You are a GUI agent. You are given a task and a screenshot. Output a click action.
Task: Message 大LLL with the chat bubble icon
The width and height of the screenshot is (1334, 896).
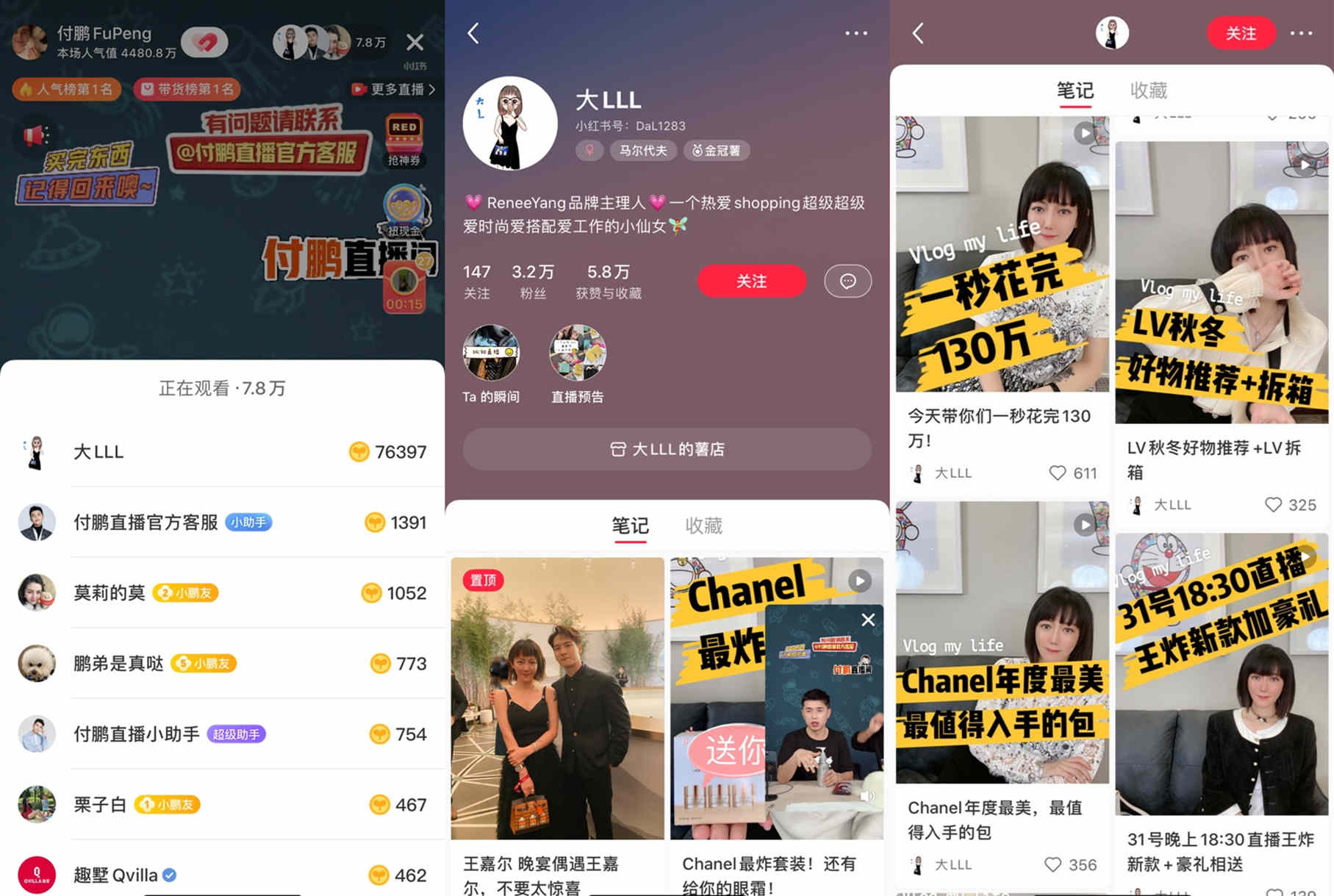[x=847, y=282]
